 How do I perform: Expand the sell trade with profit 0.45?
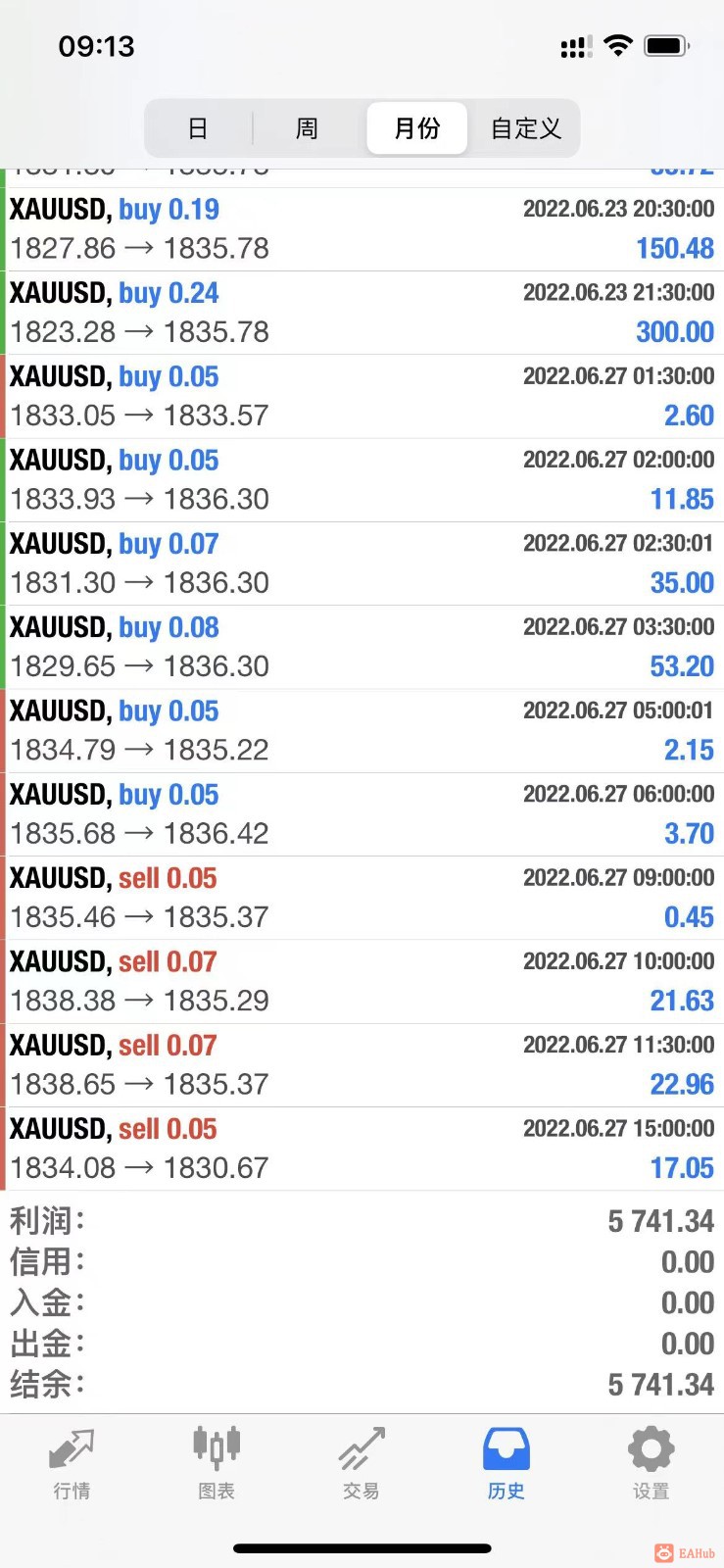coord(362,898)
